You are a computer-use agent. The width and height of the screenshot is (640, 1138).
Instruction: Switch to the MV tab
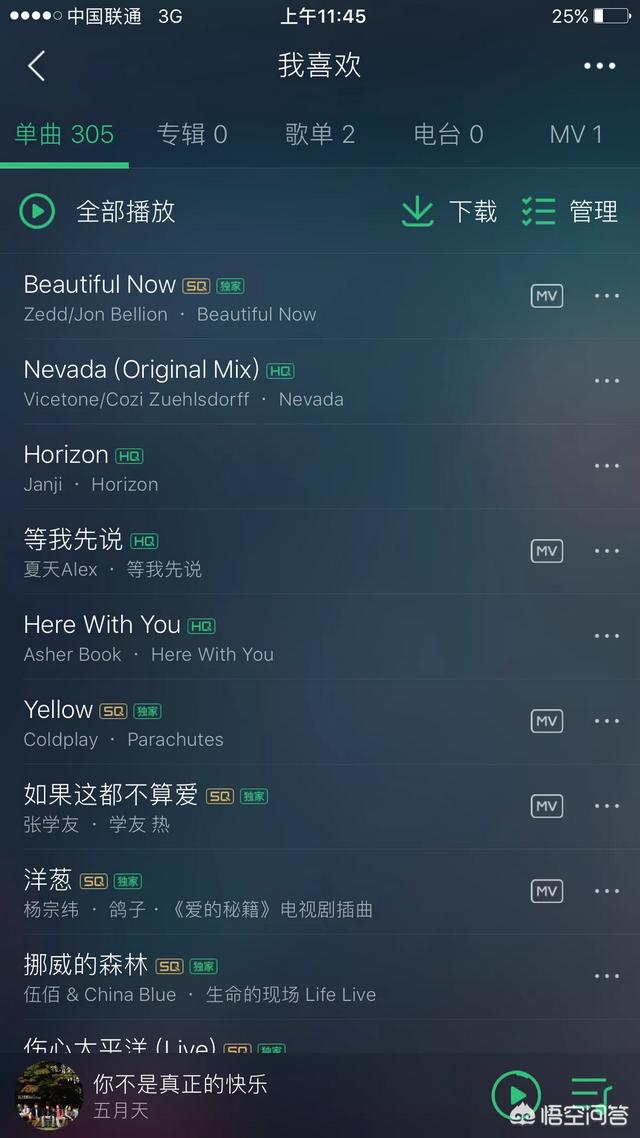pos(576,134)
